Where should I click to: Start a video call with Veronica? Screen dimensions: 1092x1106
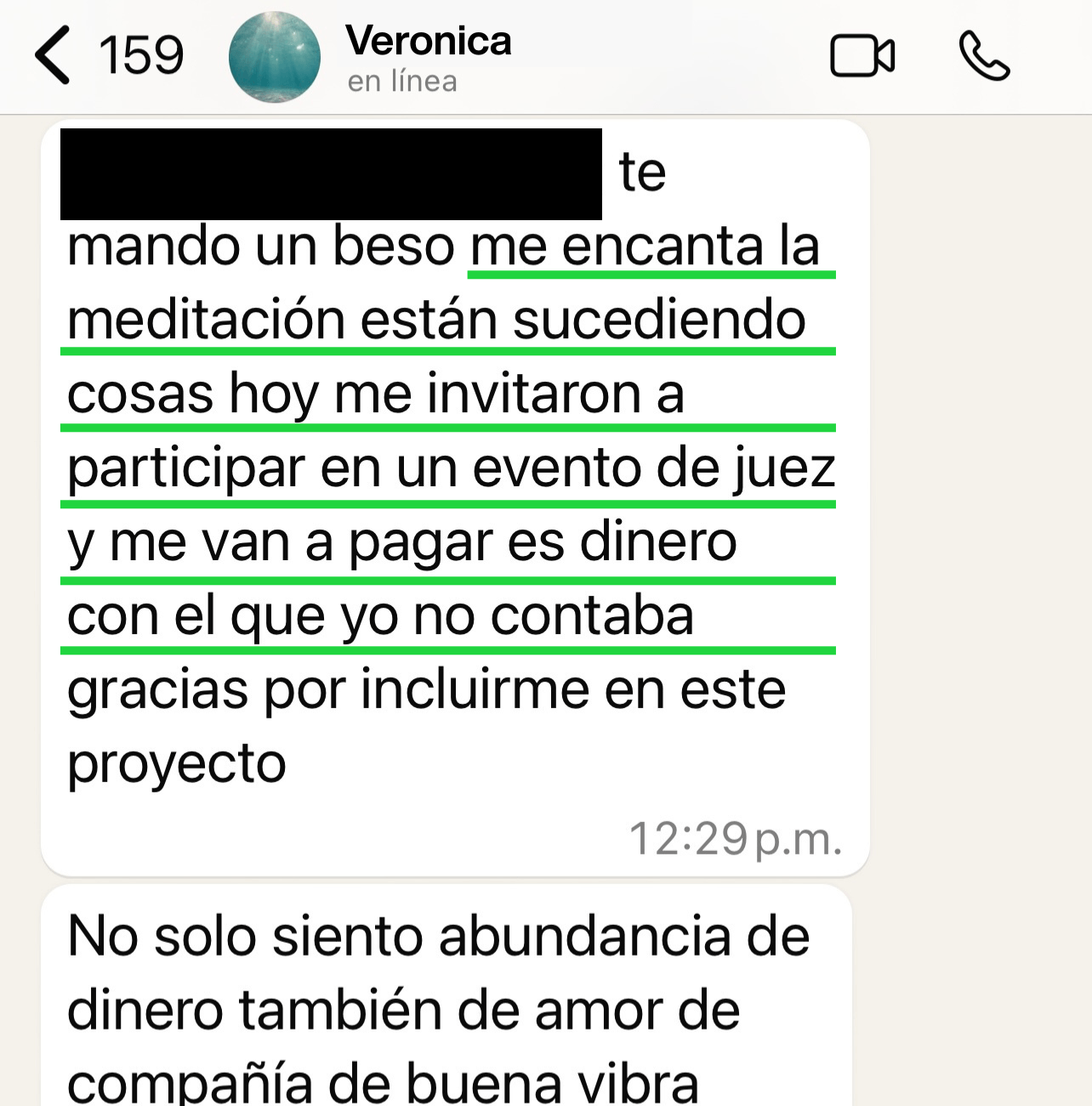862,56
